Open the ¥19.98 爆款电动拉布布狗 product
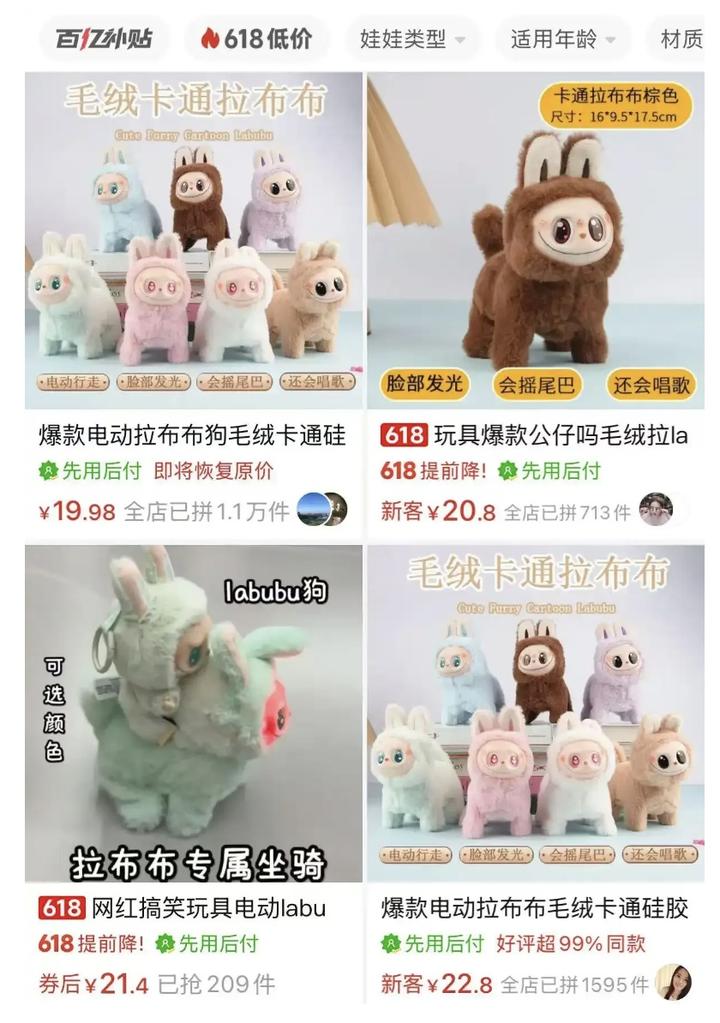 click(x=193, y=240)
